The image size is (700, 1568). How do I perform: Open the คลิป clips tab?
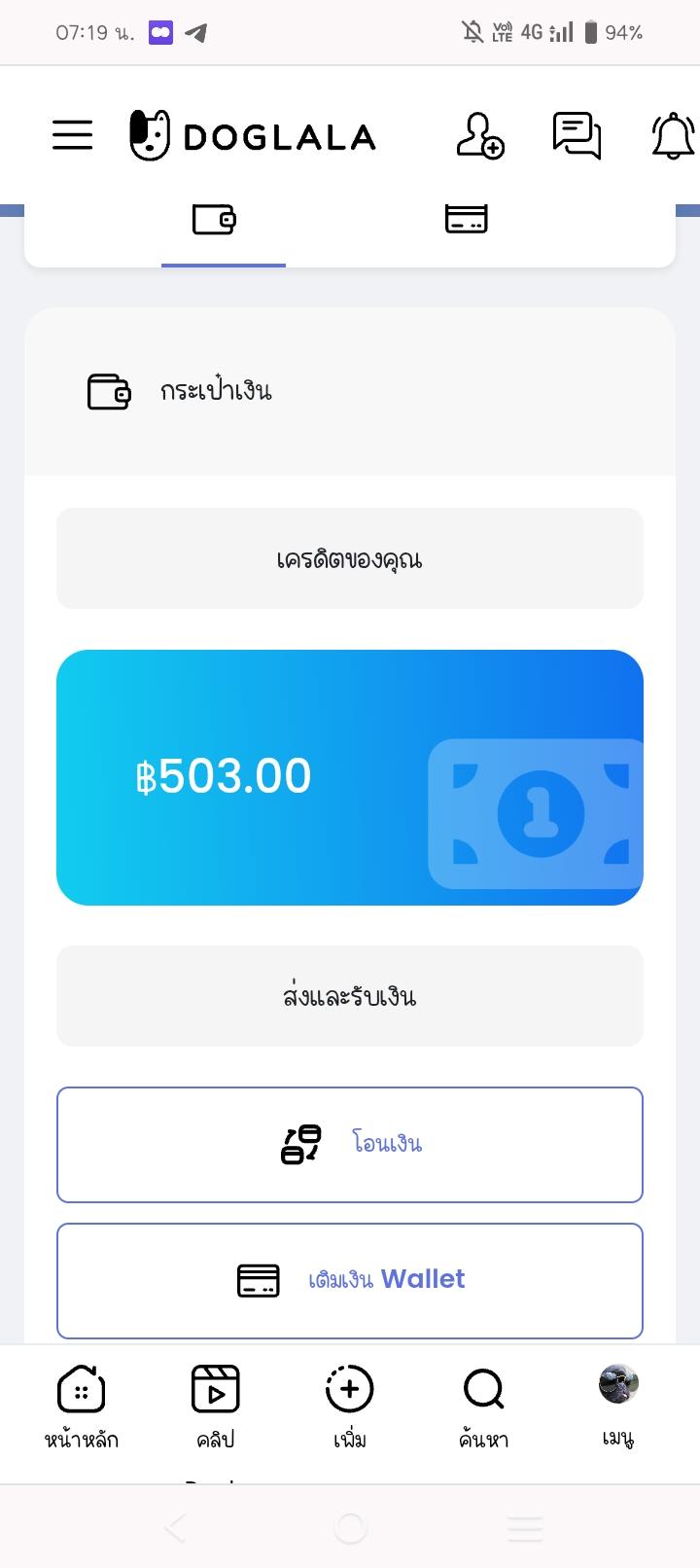[x=215, y=1407]
